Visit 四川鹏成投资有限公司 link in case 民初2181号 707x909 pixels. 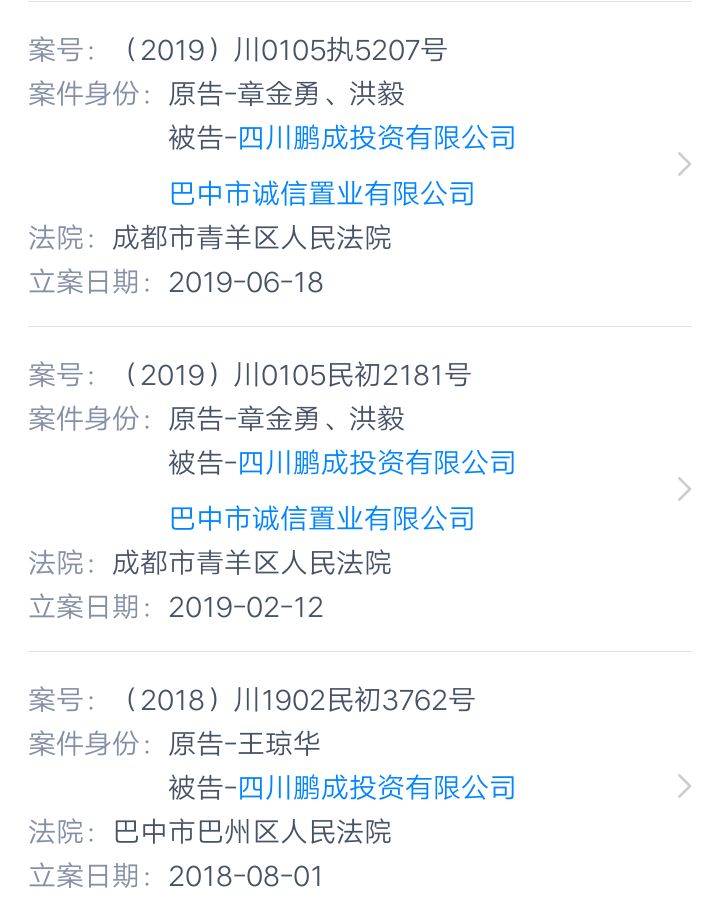tap(376, 462)
